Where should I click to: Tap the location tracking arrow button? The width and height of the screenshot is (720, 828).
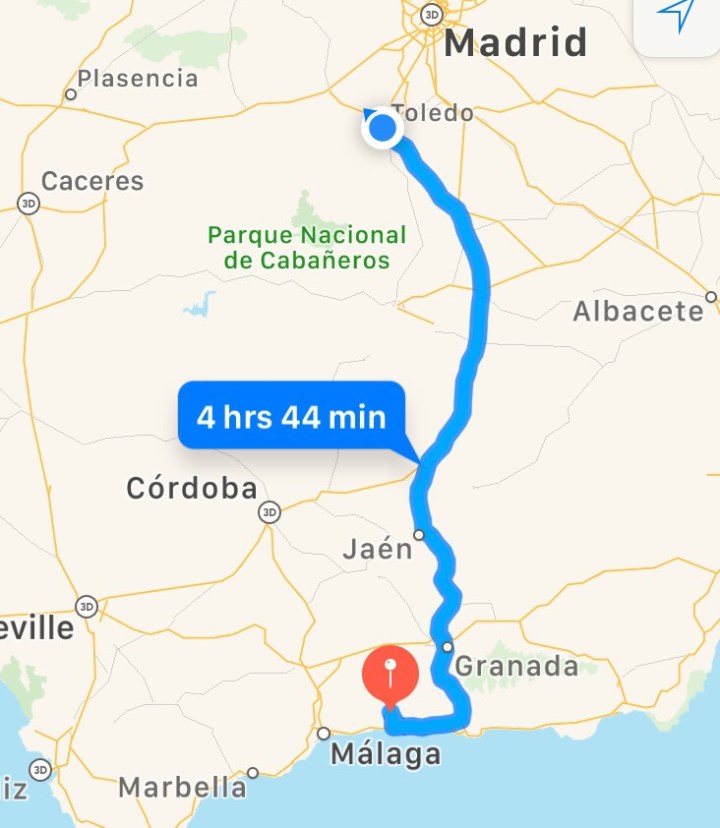click(676, 14)
